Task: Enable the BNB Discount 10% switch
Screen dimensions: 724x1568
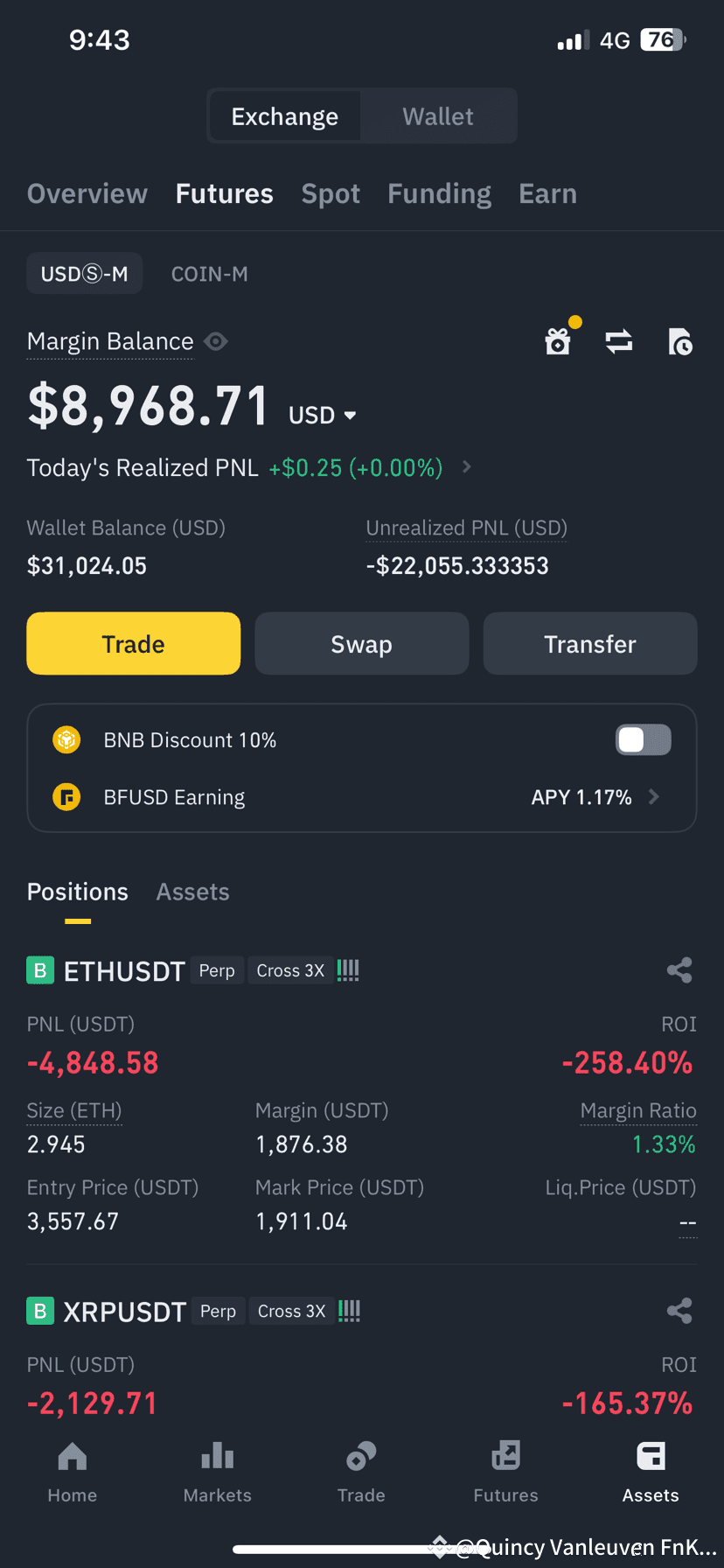Action: 644,739
